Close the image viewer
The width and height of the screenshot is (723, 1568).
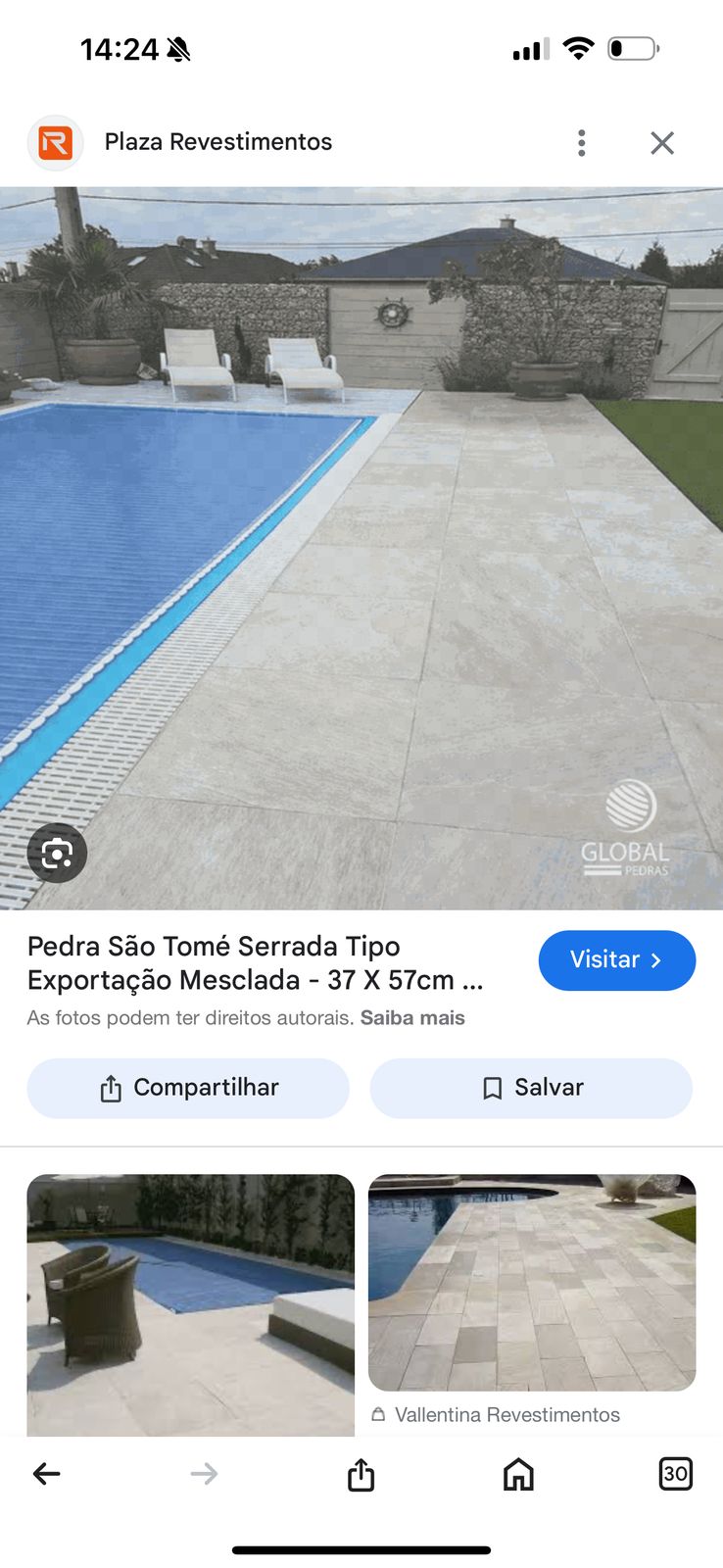pyautogui.click(x=662, y=143)
